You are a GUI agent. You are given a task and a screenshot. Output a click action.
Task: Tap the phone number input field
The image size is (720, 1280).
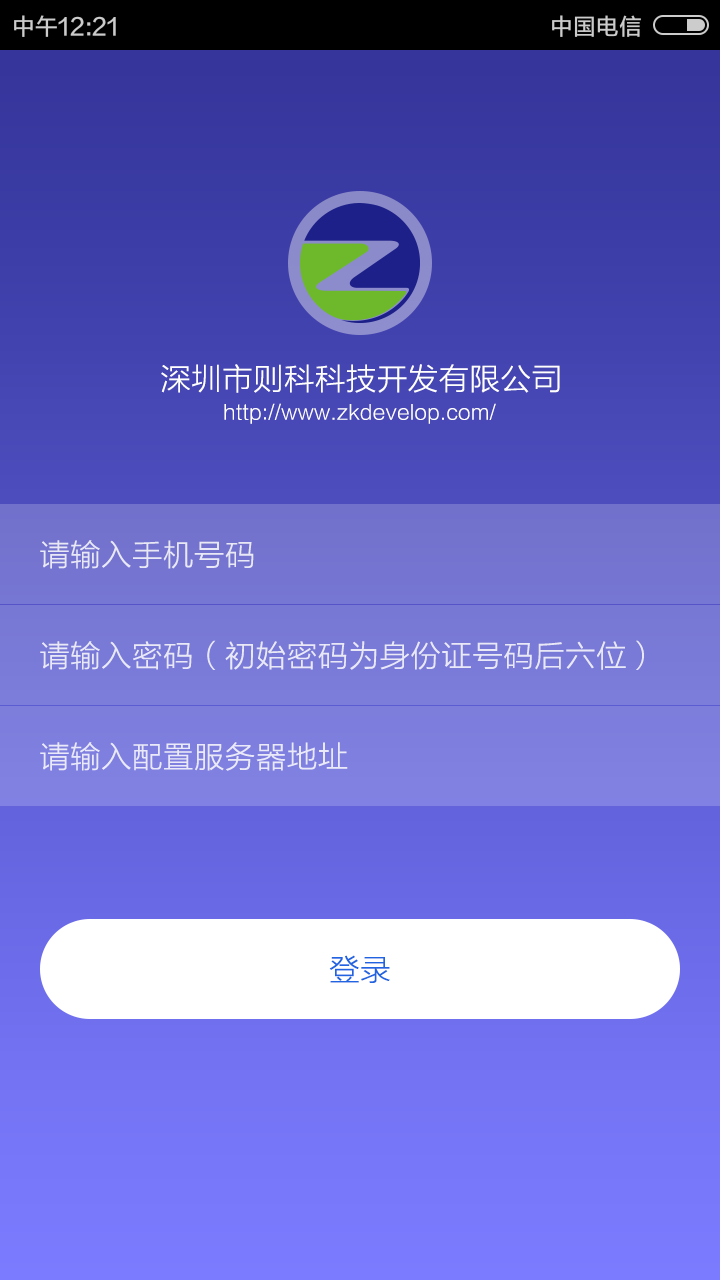360,554
